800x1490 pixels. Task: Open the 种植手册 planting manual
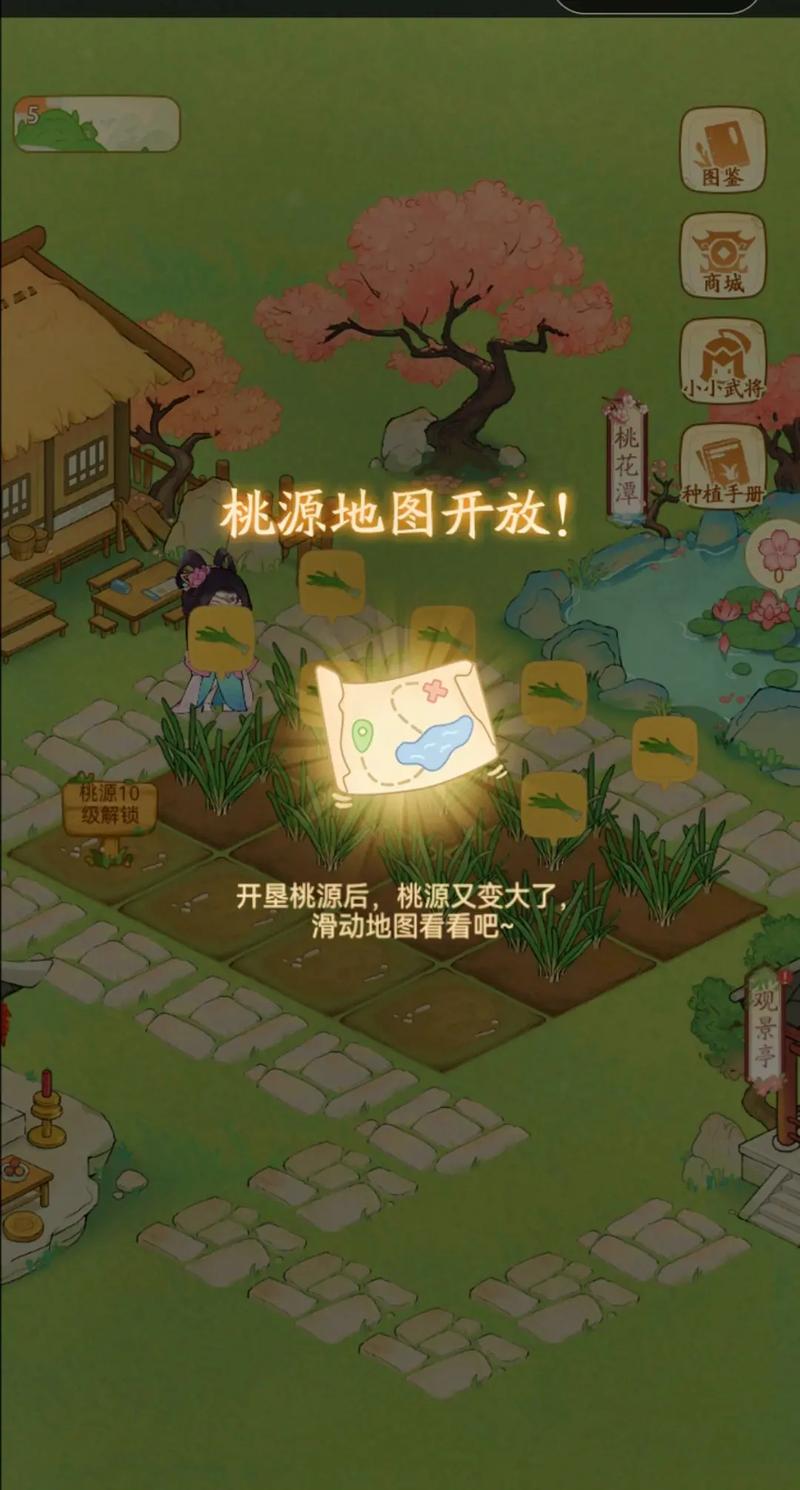tap(722, 466)
